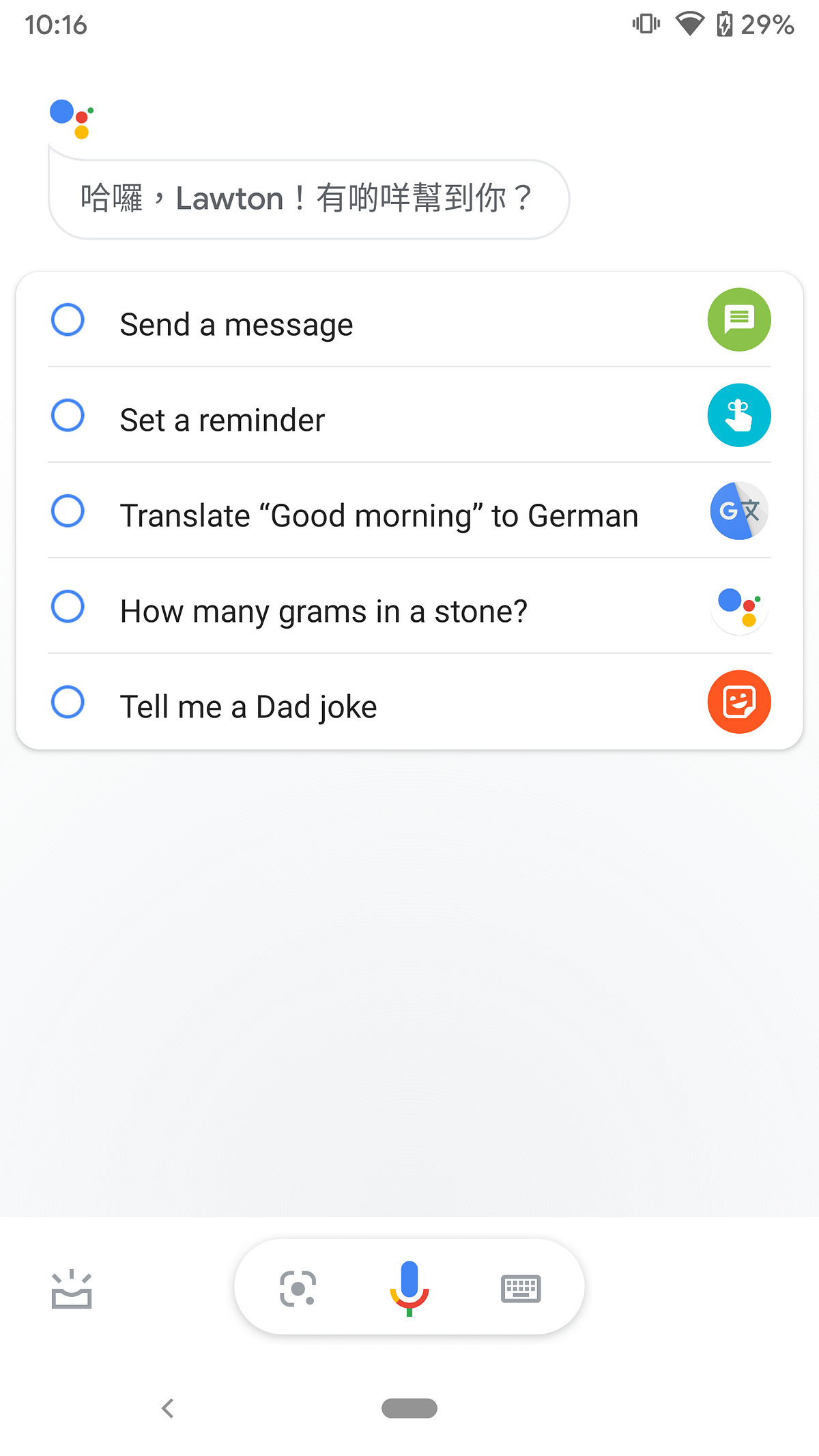Choose the Set a reminder suggestion
This screenshot has width=819, height=1456.
[x=409, y=416]
